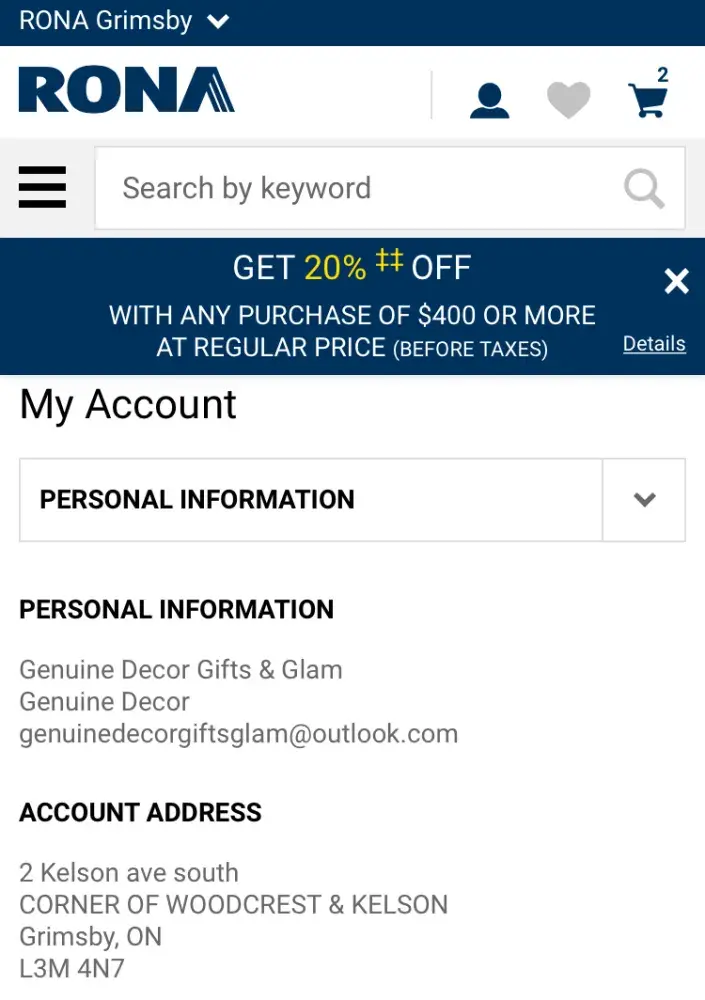
Task: Open the account profile icon
Action: [489, 100]
